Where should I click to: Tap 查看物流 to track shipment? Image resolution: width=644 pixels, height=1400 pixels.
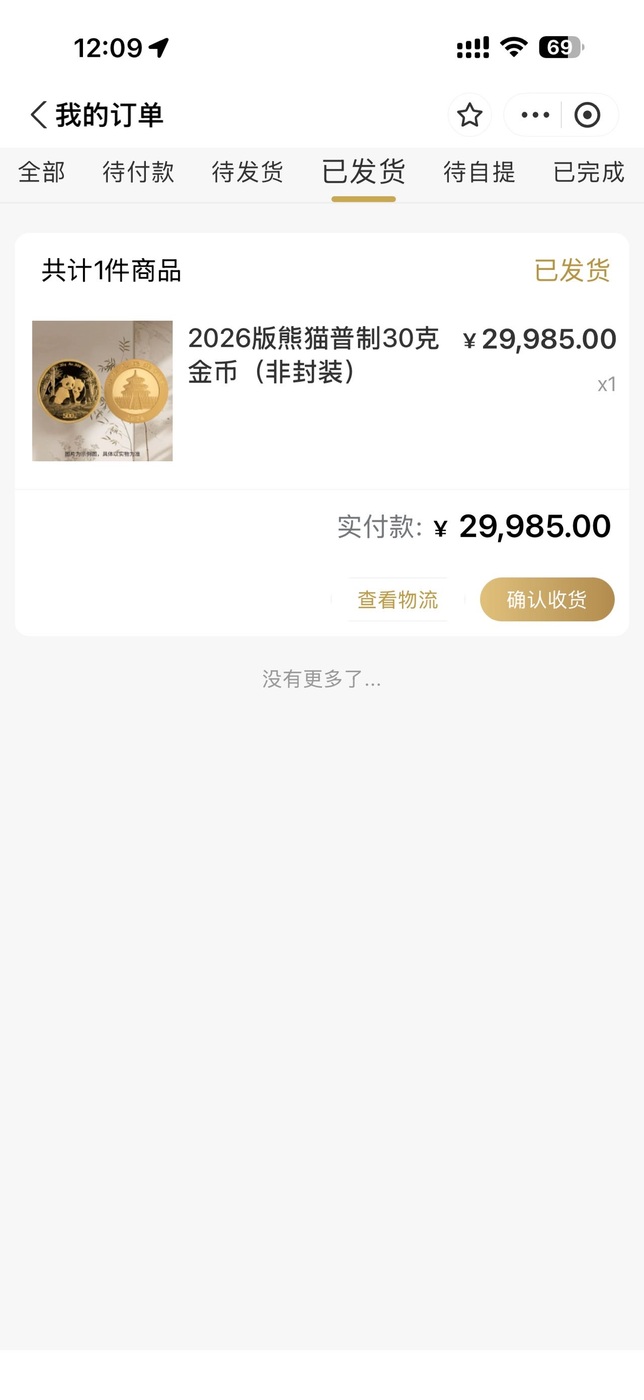click(x=398, y=600)
